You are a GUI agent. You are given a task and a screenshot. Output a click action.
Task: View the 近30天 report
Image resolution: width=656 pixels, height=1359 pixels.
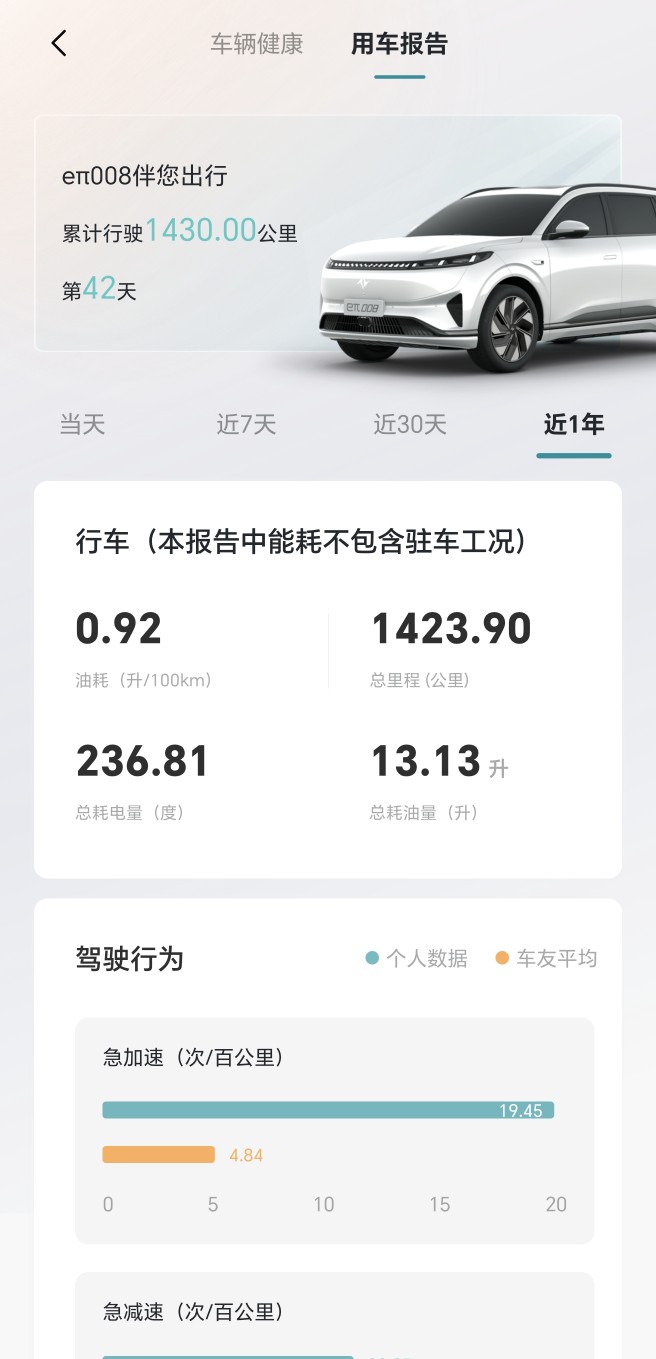[x=410, y=424]
